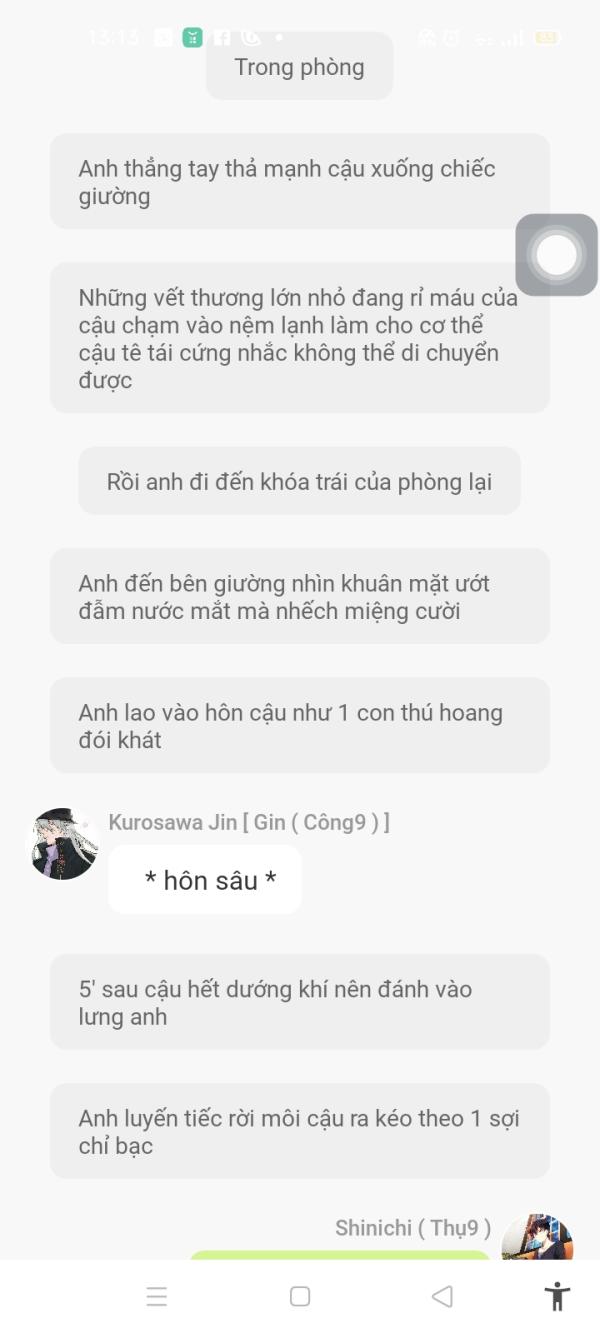The image size is (600, 1333).
Task: Open the accessibility shortcut button
Action: [557, 1296]
